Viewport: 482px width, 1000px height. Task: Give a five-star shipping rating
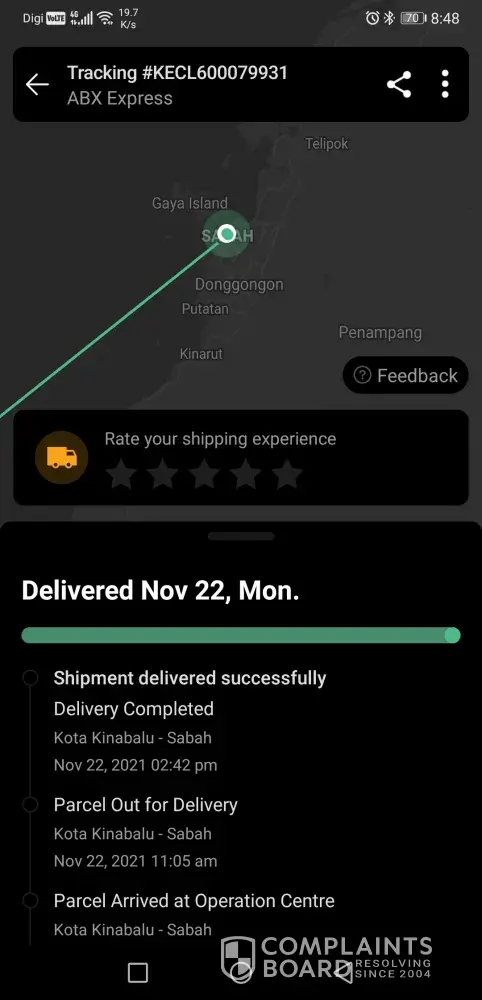pos(288,474)
